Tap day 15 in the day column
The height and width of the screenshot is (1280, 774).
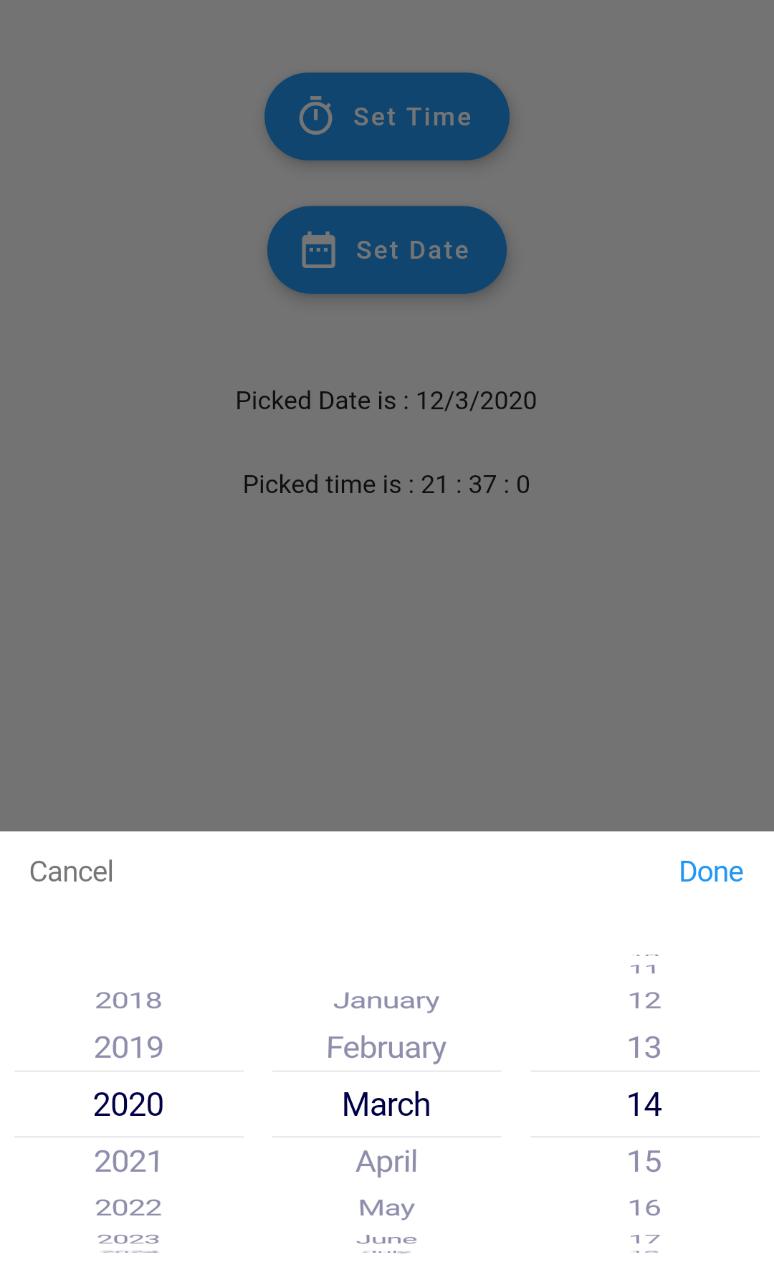[645, 1161]
